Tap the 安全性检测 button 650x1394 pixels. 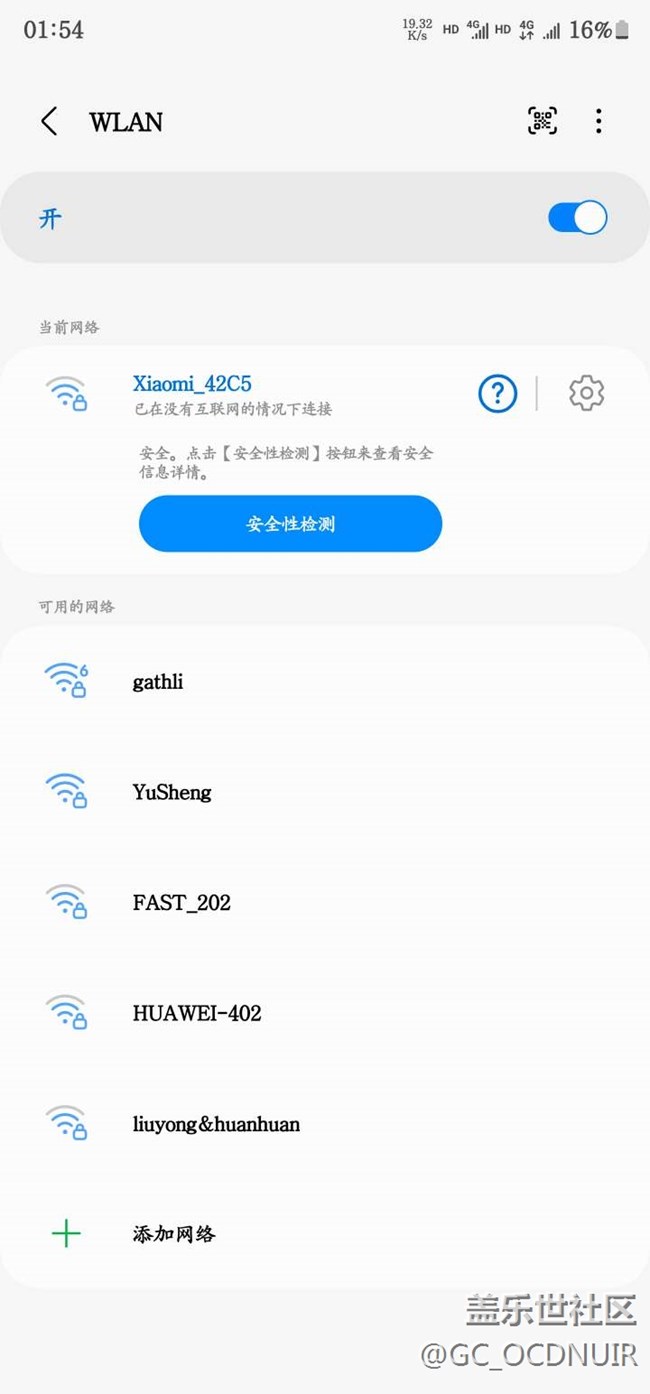[290, 524]
